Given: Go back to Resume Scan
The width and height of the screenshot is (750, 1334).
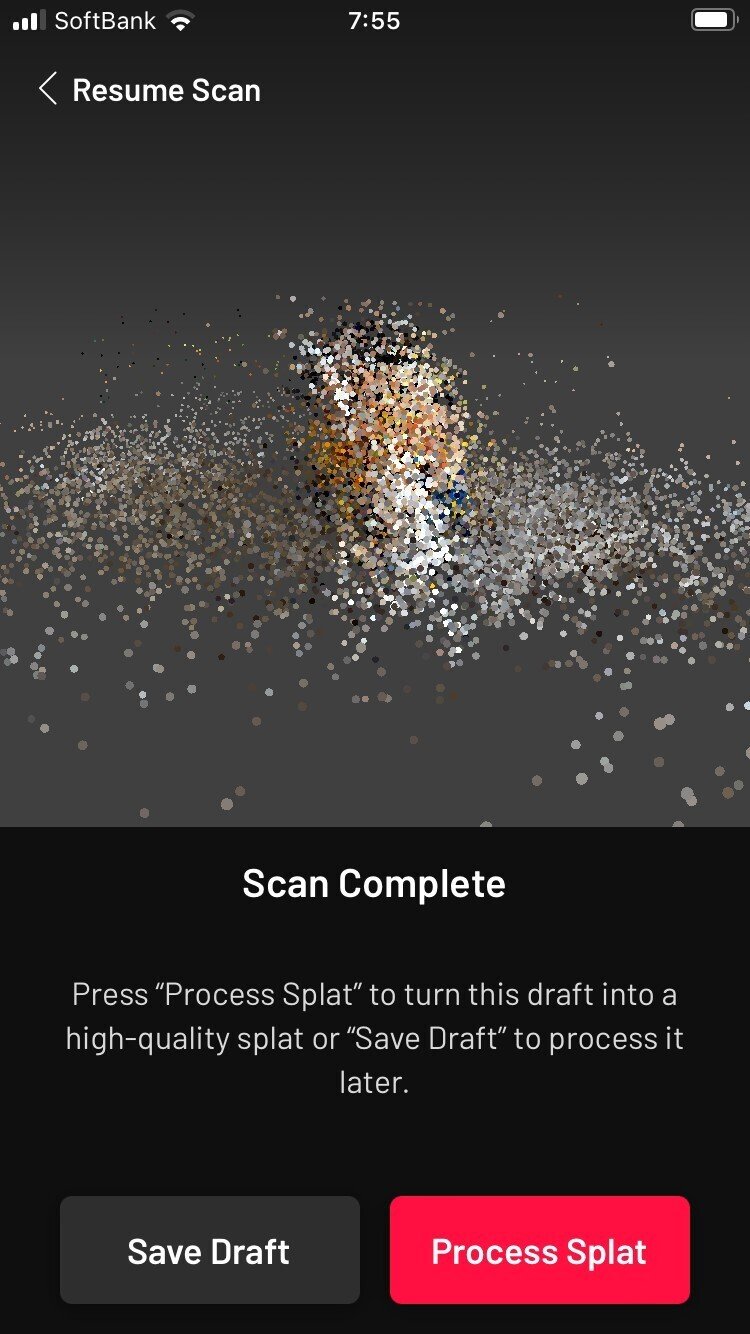Looking at the screenshot, I should (150, 90).
